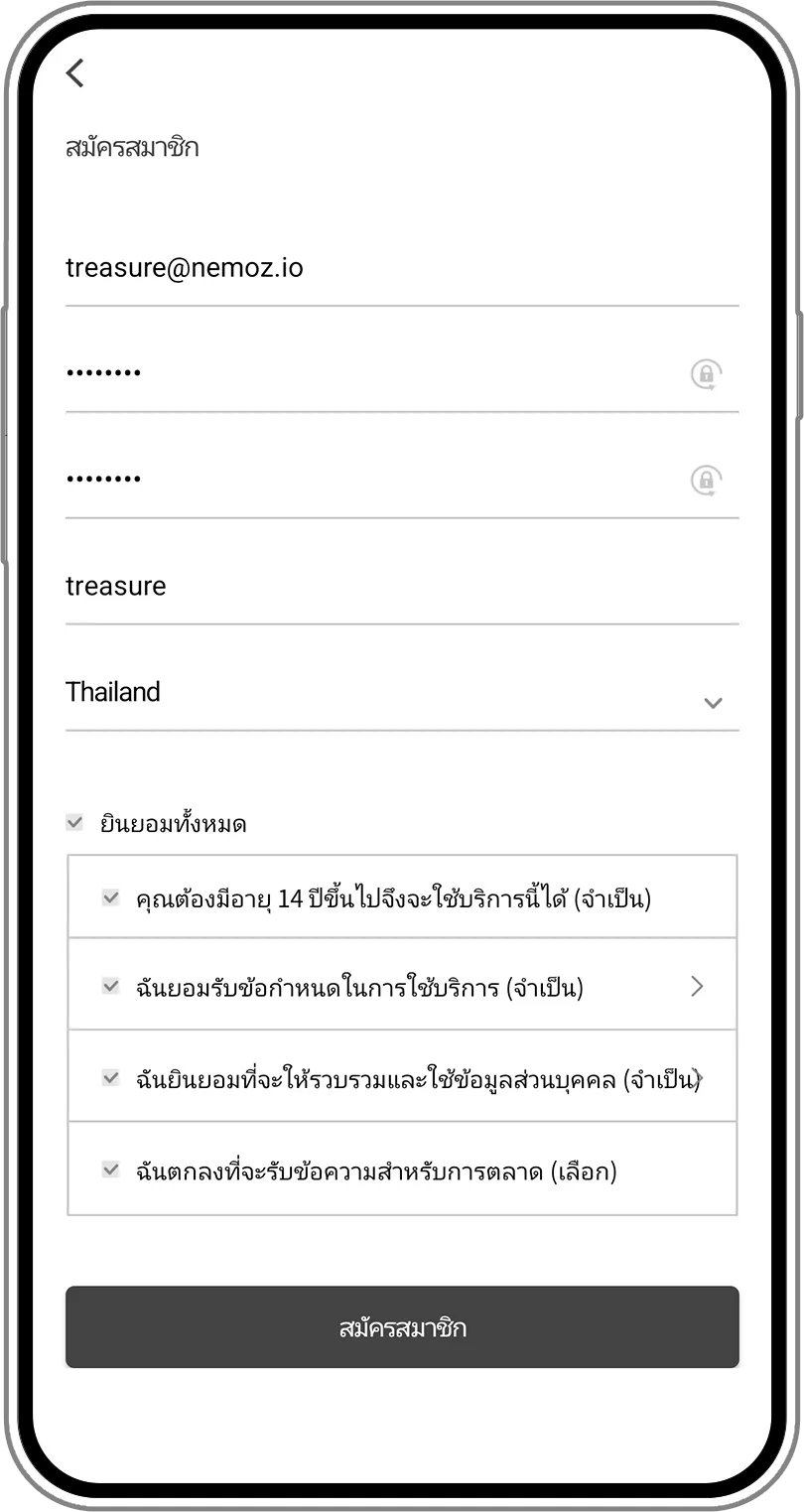Go back using the arrow icon
Viewport: 804px width, 1512px height.
point(75,73)
